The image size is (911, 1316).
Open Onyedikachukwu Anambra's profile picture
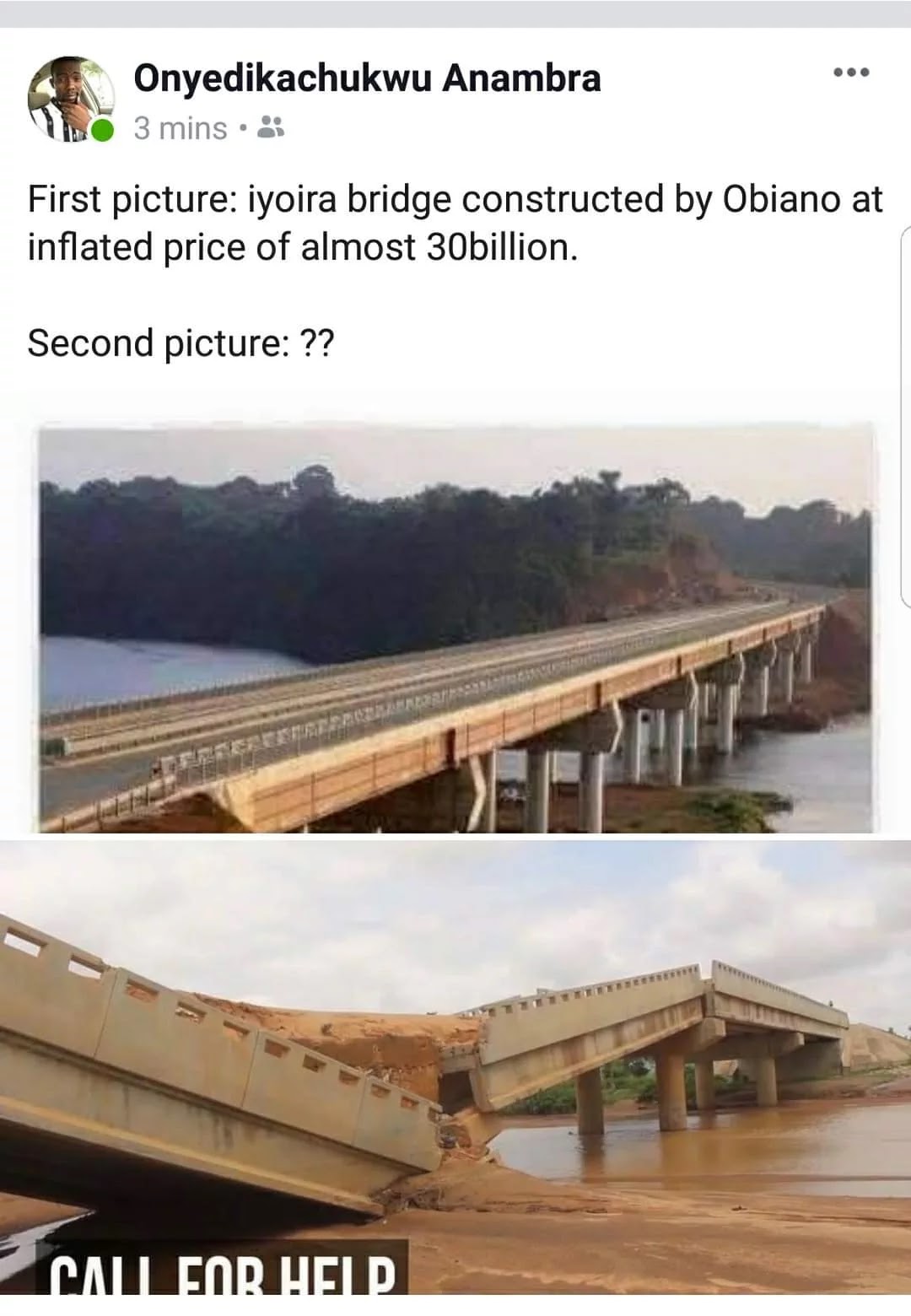point(69,98)
